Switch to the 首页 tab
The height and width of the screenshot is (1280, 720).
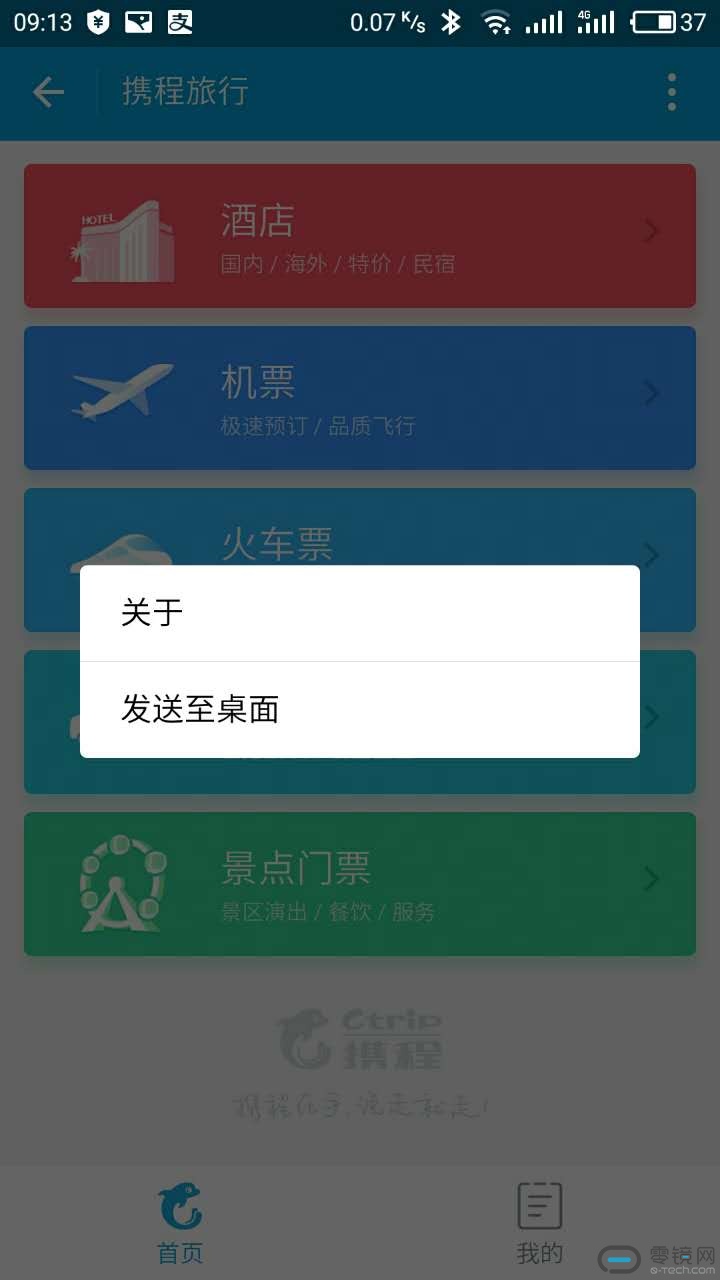click(x=180, y=1222)
